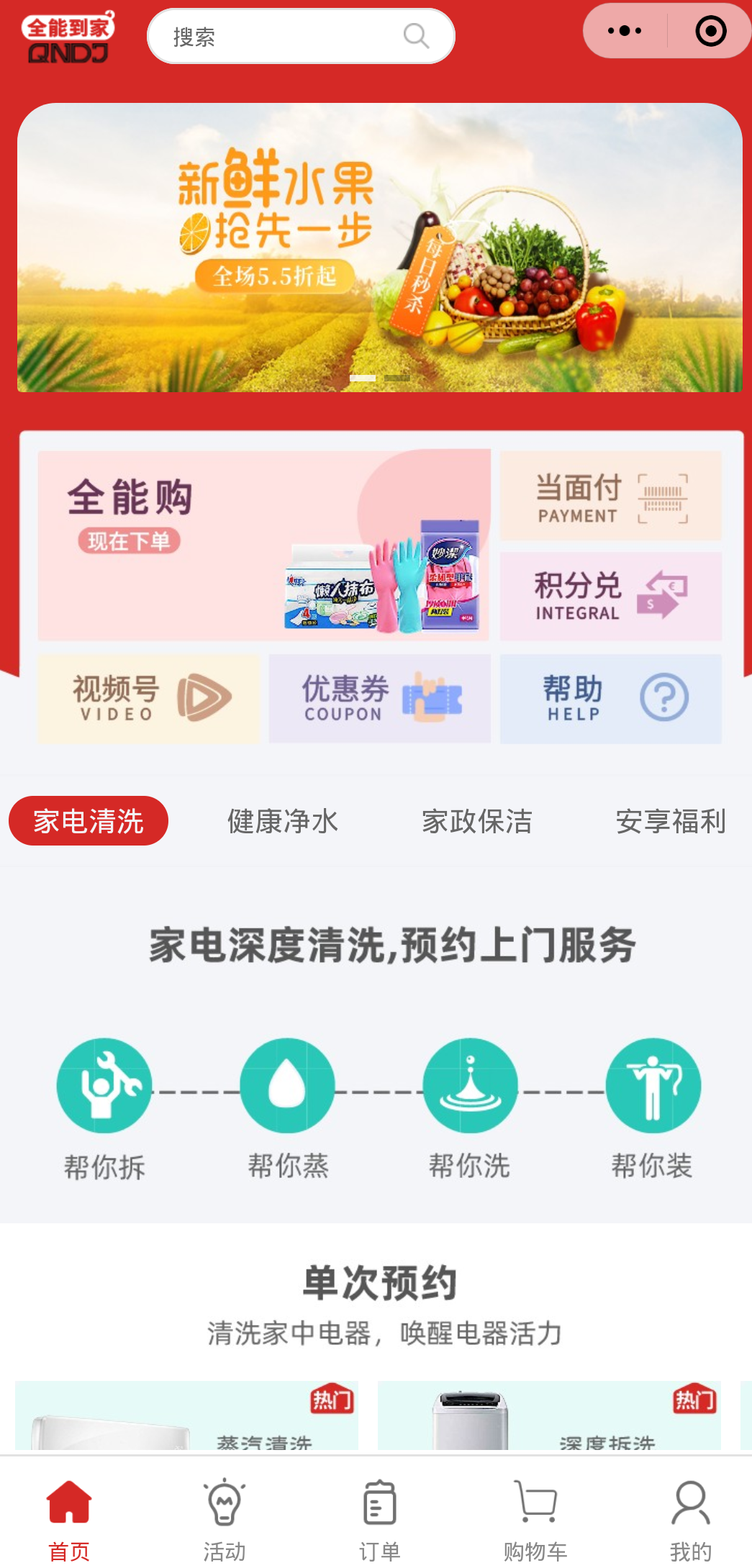Screen dimensions: 752x1568
Task: Close the mini program with the circle button
Action: click(710, 31)
